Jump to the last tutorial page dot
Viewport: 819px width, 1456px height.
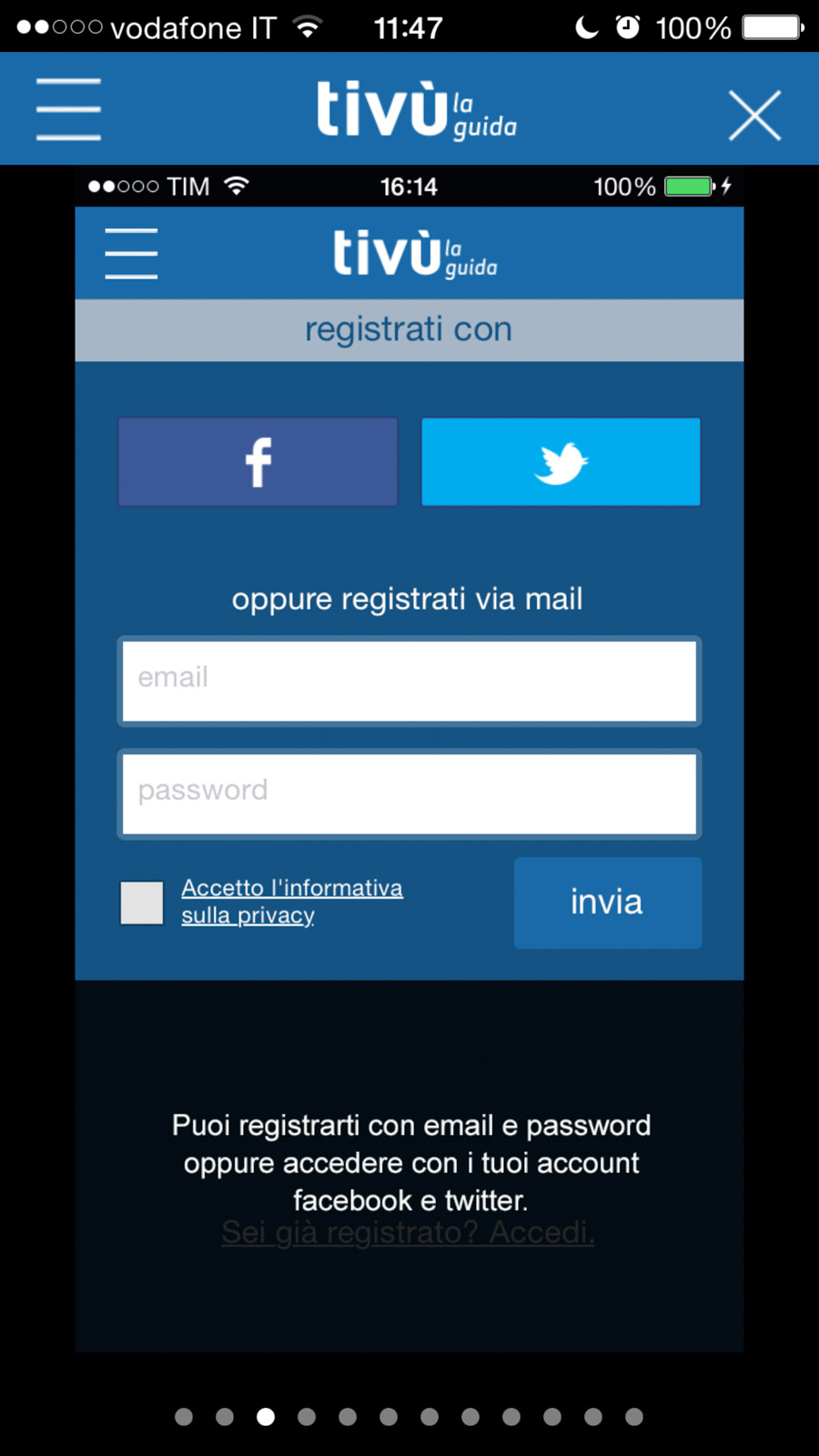point(634,1417)
